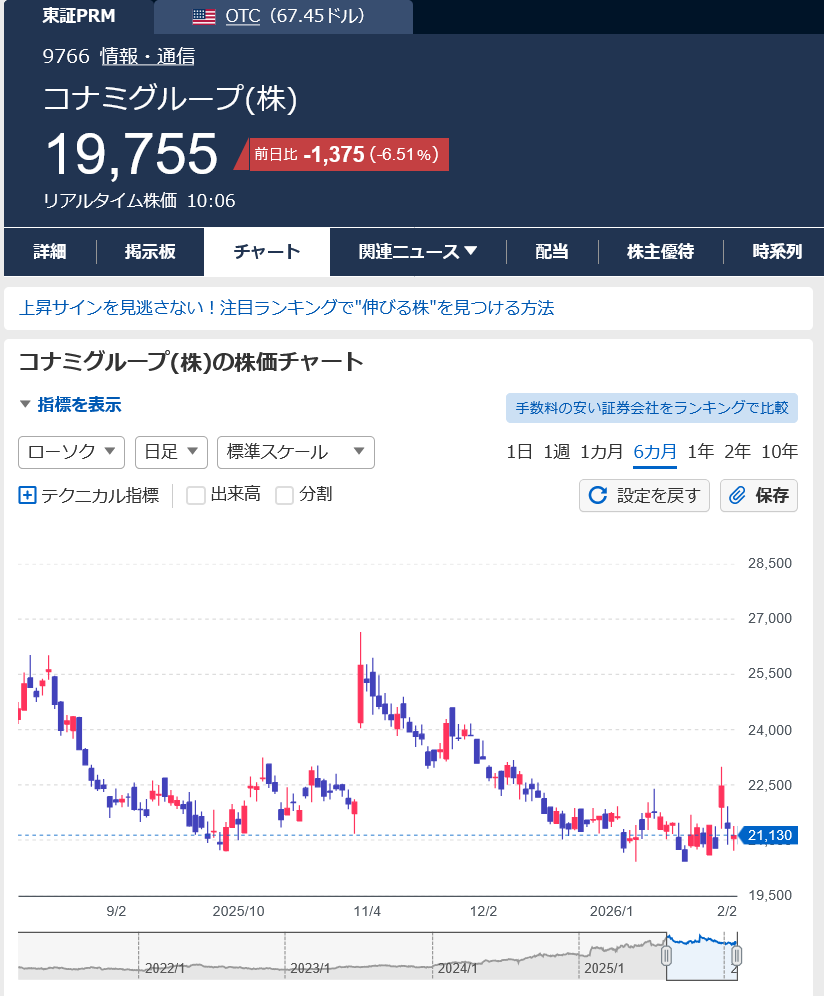Open the ローソク chart type dropdown
Screen dimensions: 824x996
pos(71,452)
